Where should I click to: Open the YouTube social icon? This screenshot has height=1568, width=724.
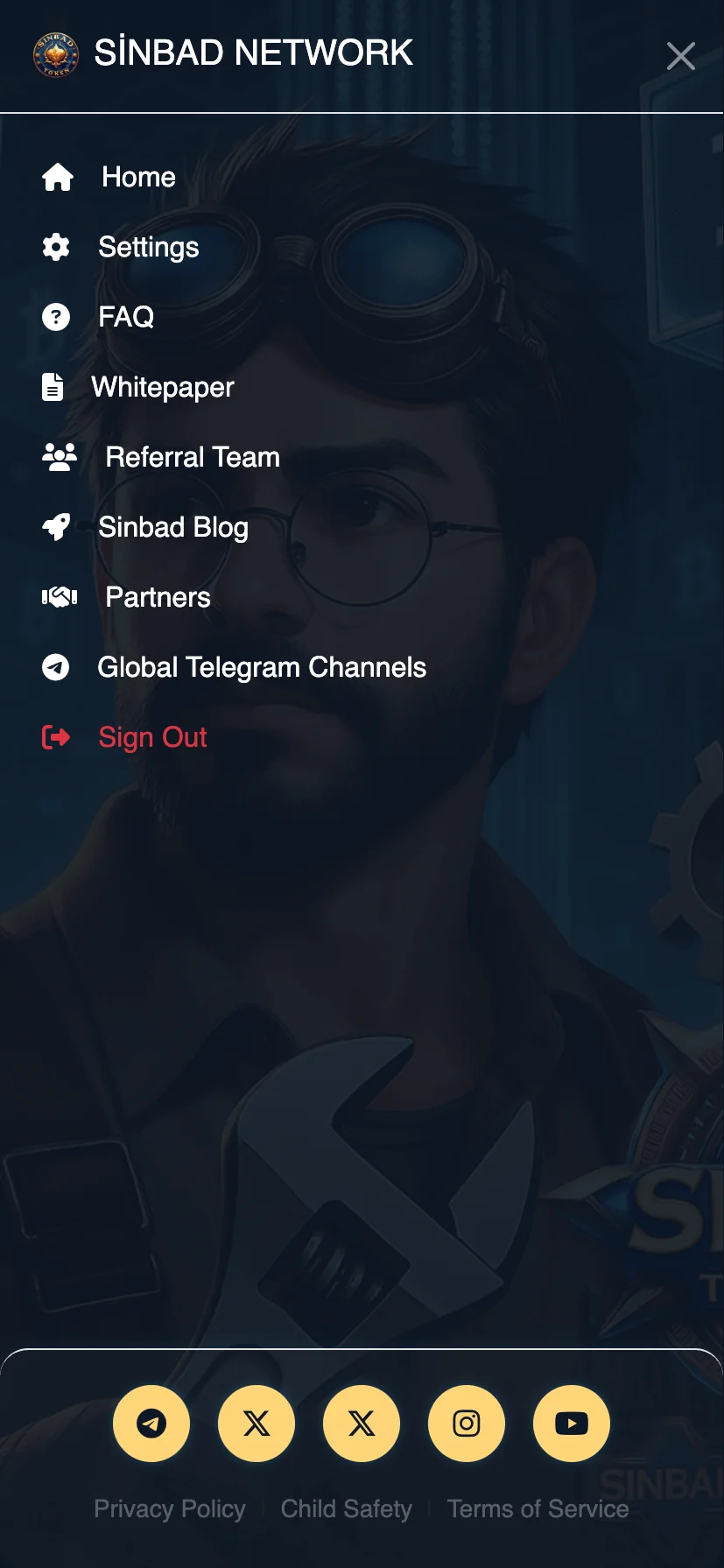pos(572,1424)
